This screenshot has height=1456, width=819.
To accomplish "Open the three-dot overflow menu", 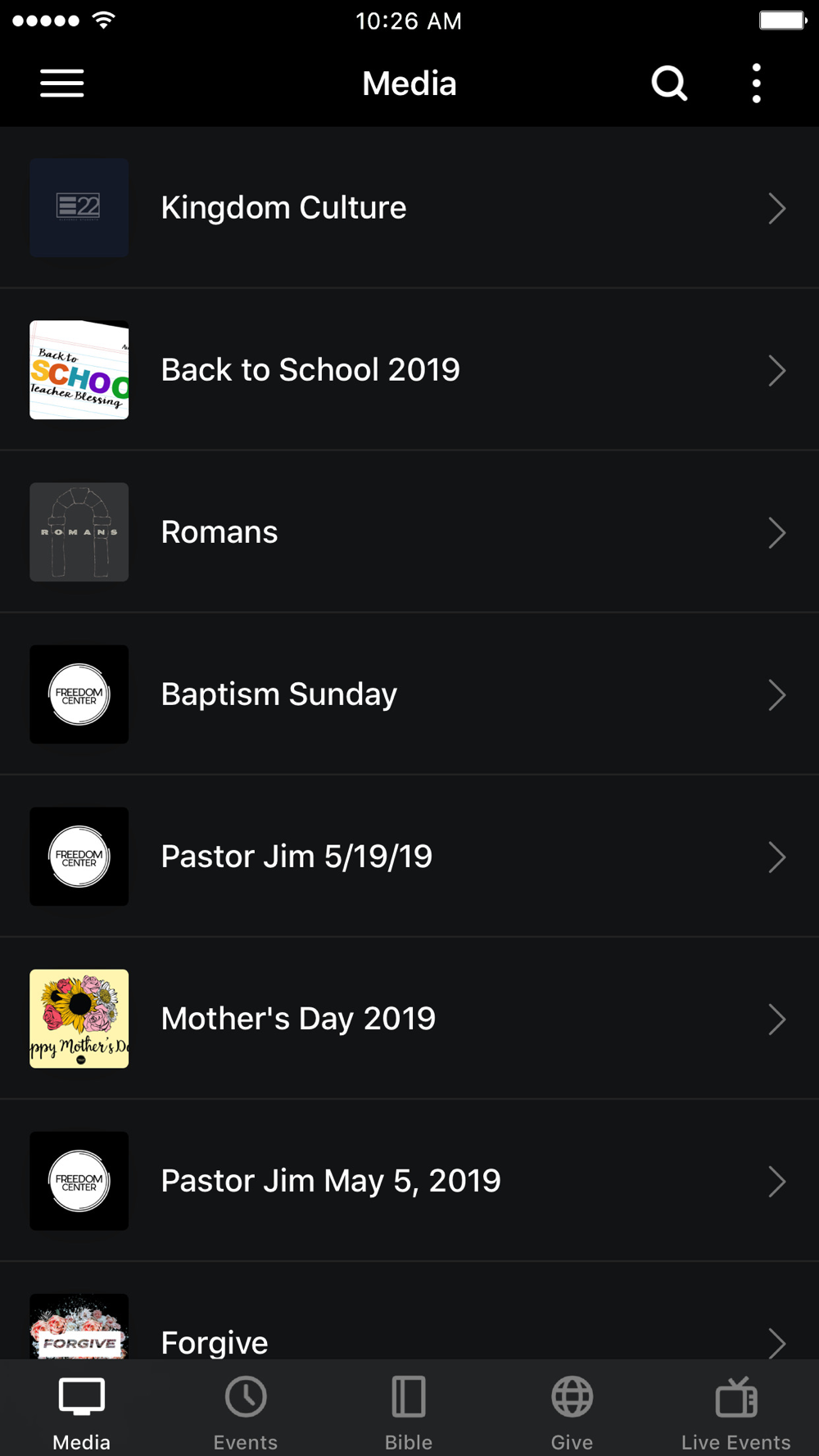I will tap(756, 84).
